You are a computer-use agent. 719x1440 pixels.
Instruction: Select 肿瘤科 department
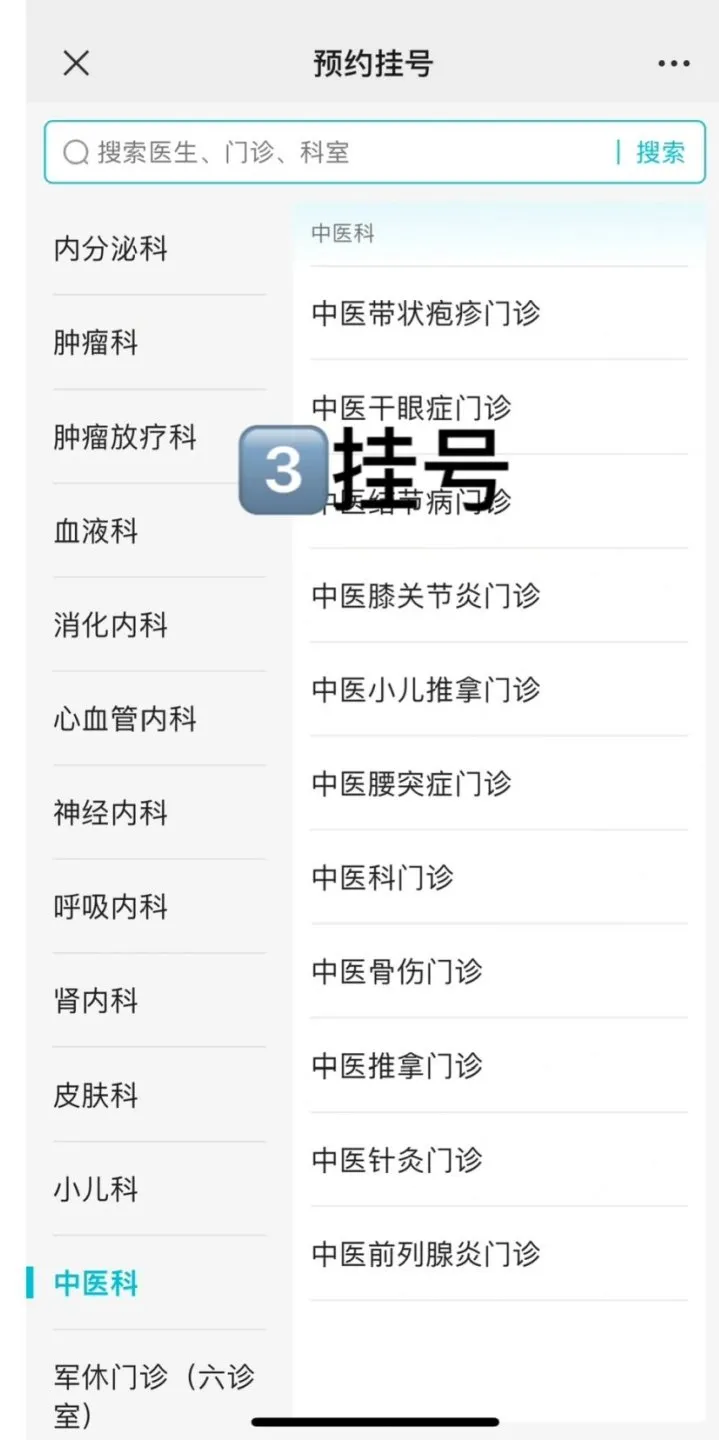[x=96, y=343]
